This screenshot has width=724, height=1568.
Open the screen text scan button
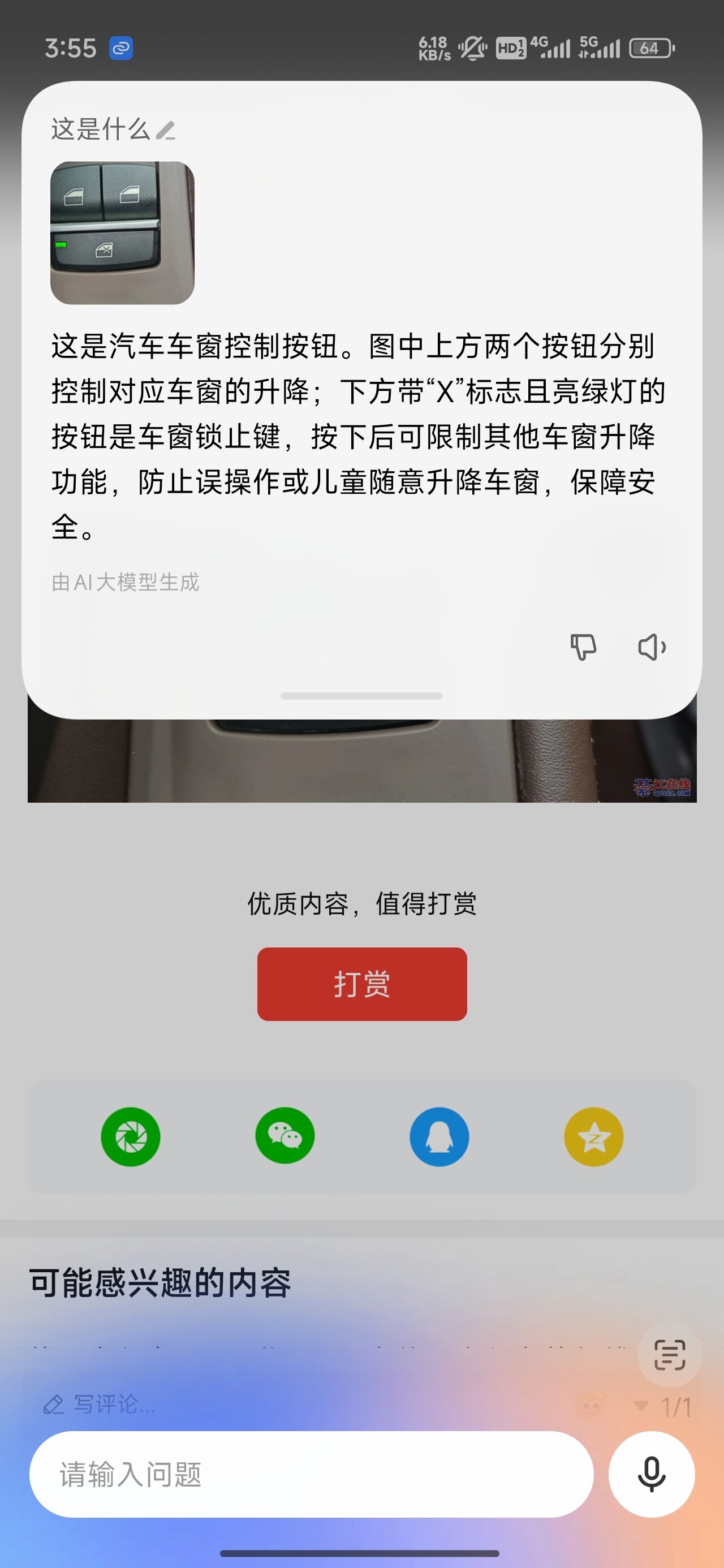pyautogui.click(x=669, y=1354)
